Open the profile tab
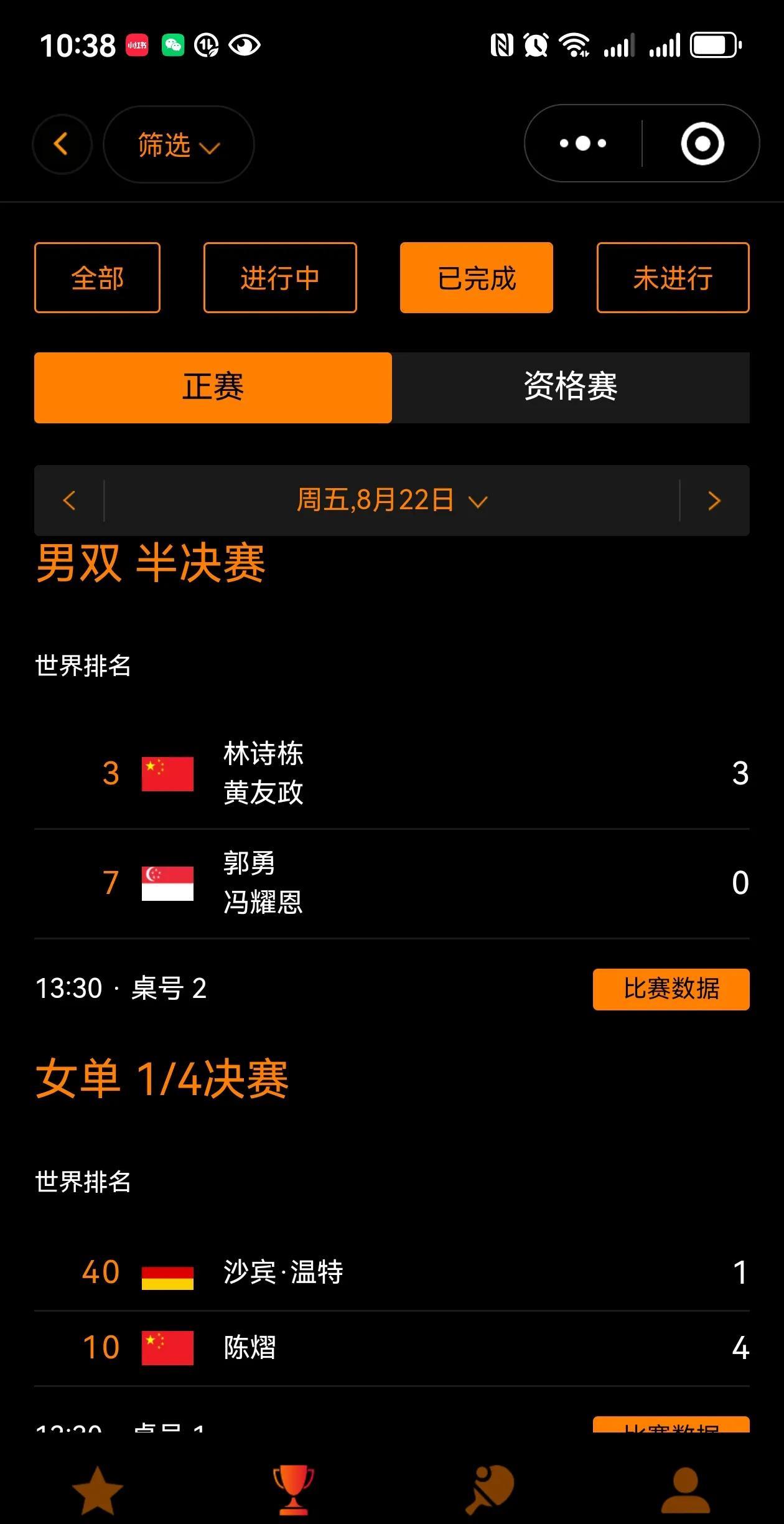 click(x=686, y=1490)
